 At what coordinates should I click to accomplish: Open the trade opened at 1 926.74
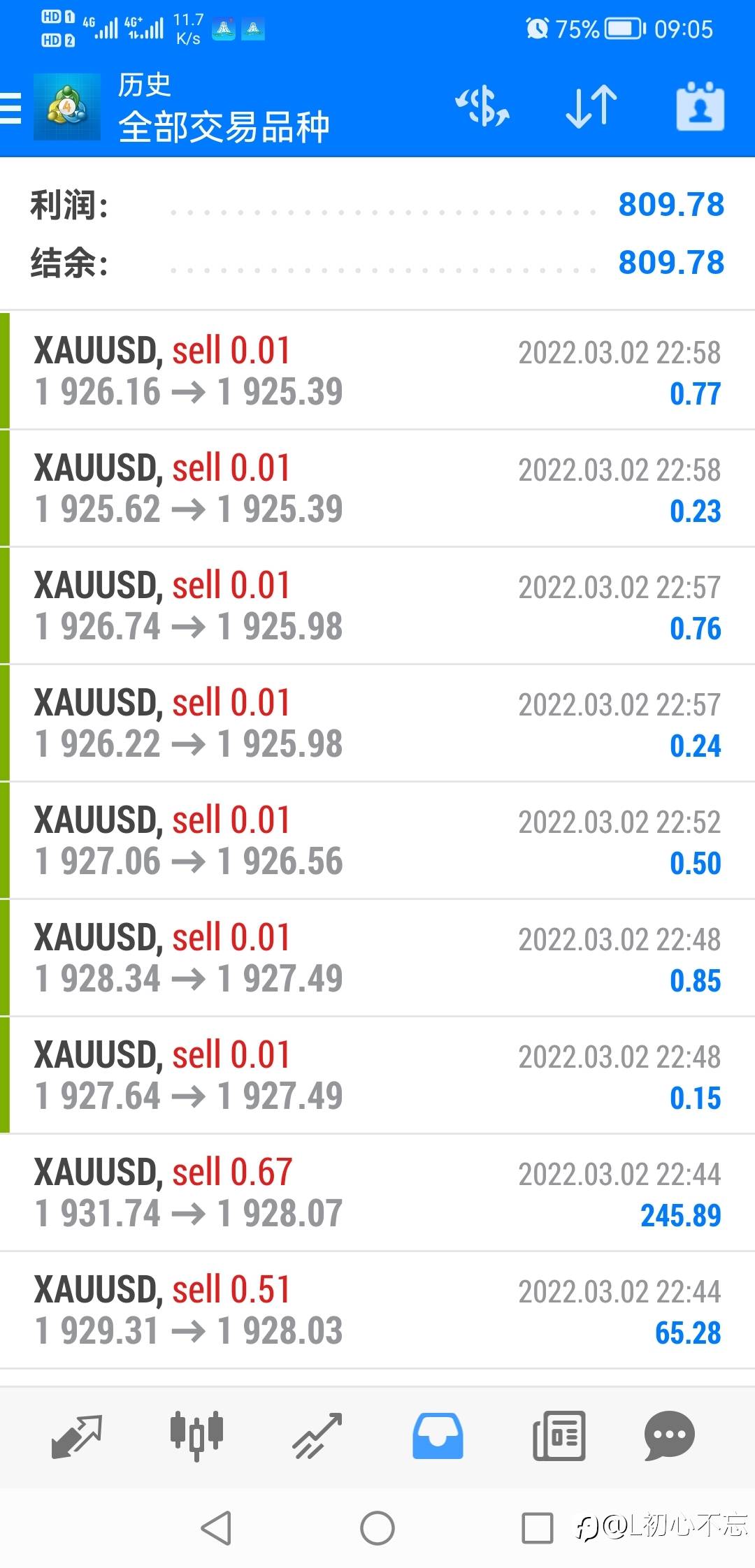(377, 605)
